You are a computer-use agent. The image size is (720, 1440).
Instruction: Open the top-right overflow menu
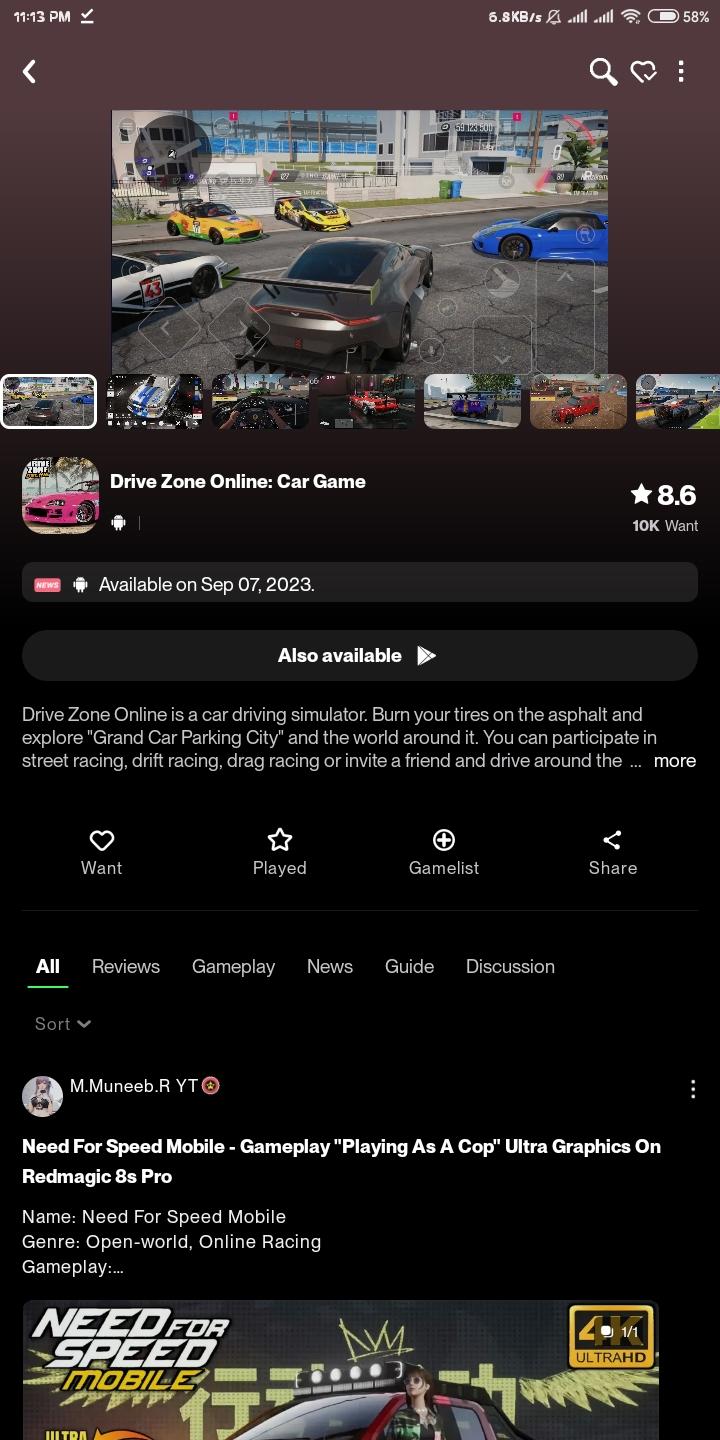click(x=681, y=71)
